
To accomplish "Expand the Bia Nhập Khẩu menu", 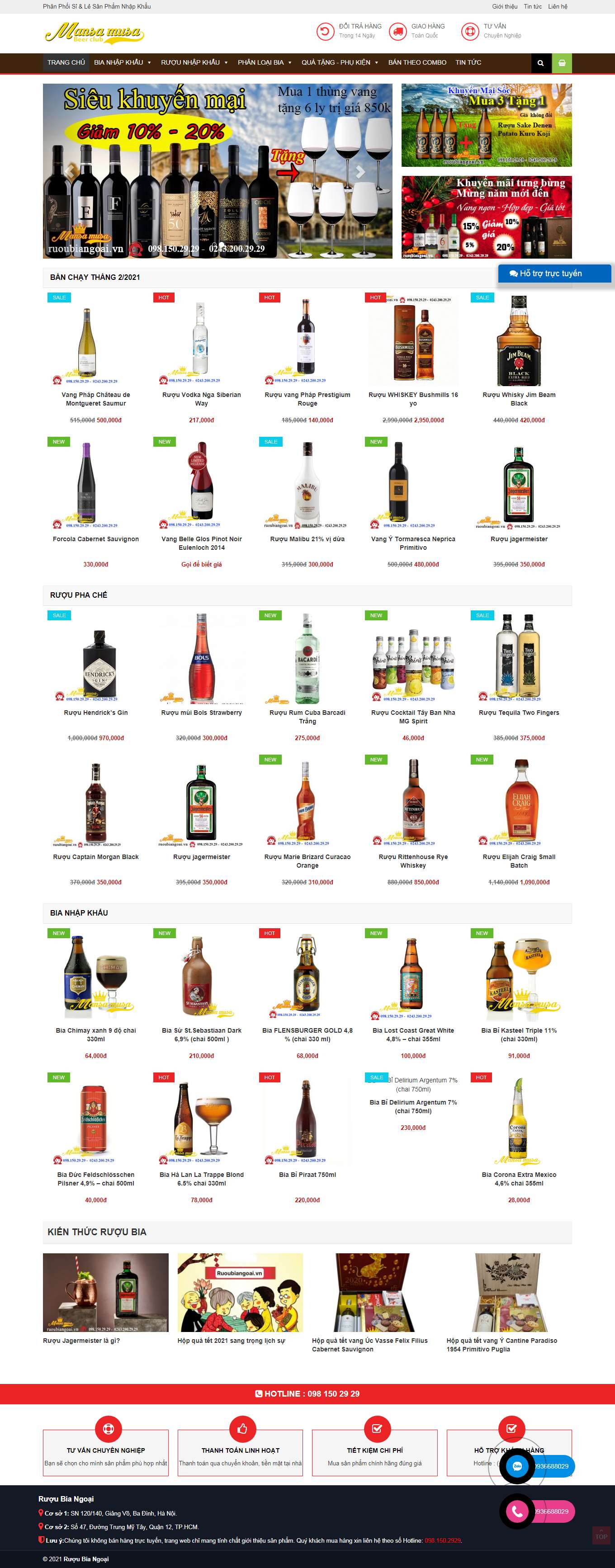I will coord(123,63).
